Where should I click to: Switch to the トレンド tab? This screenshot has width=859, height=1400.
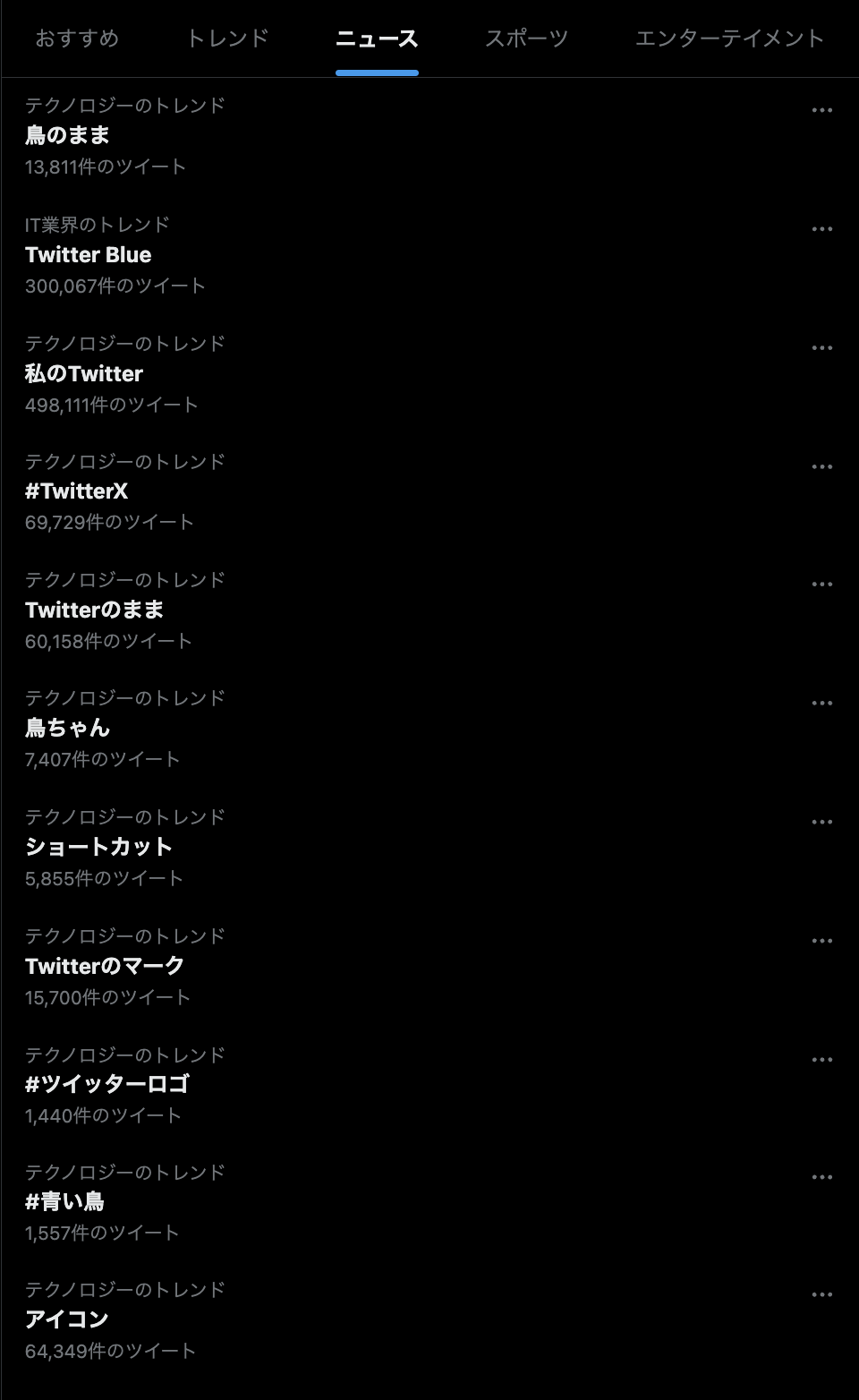point(228,38)
